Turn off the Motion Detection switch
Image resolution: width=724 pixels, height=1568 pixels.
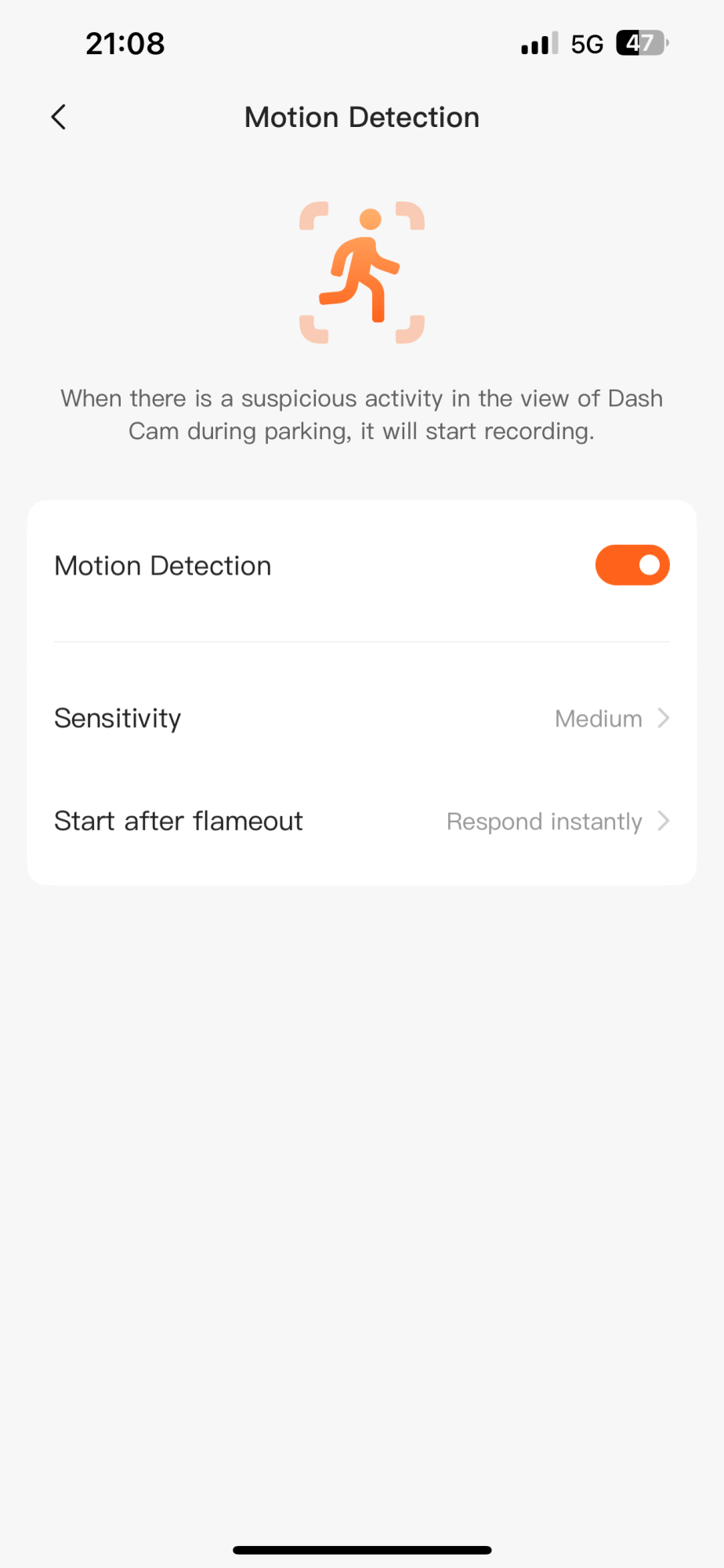[632, 565]
